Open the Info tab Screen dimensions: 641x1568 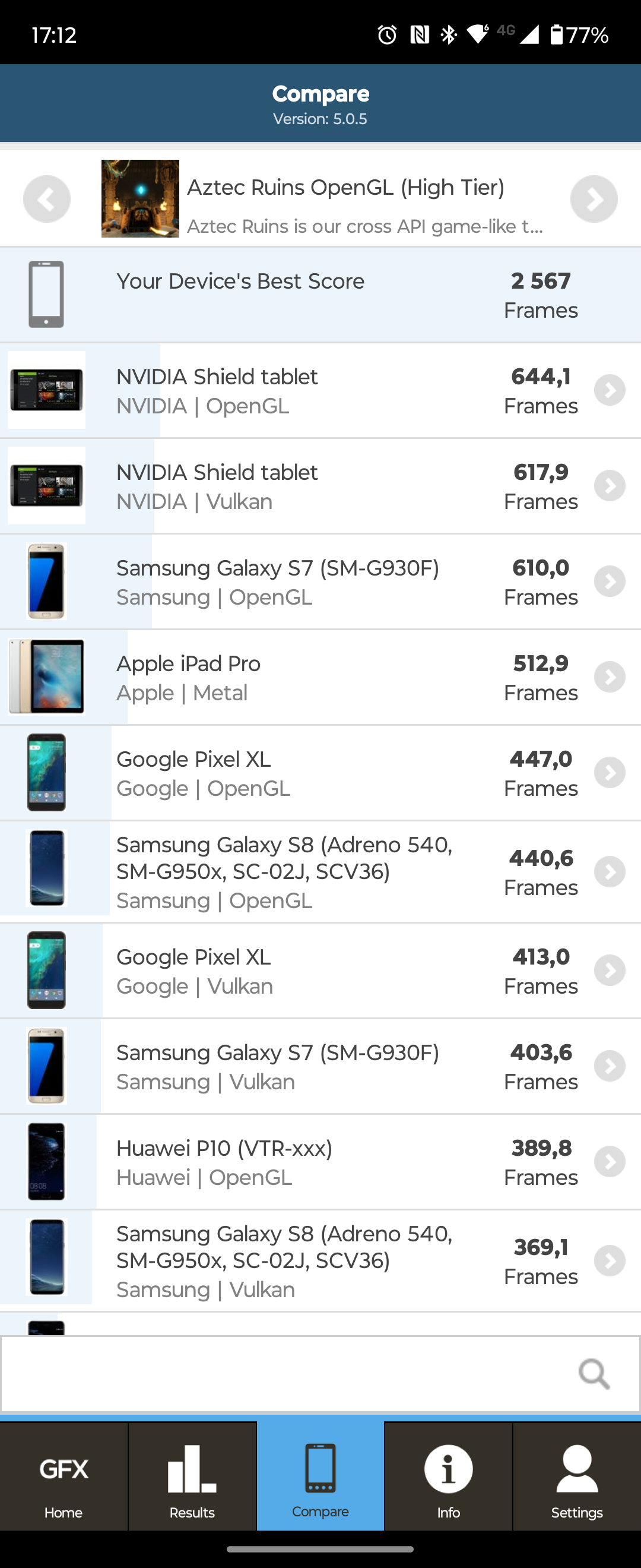448,1478
